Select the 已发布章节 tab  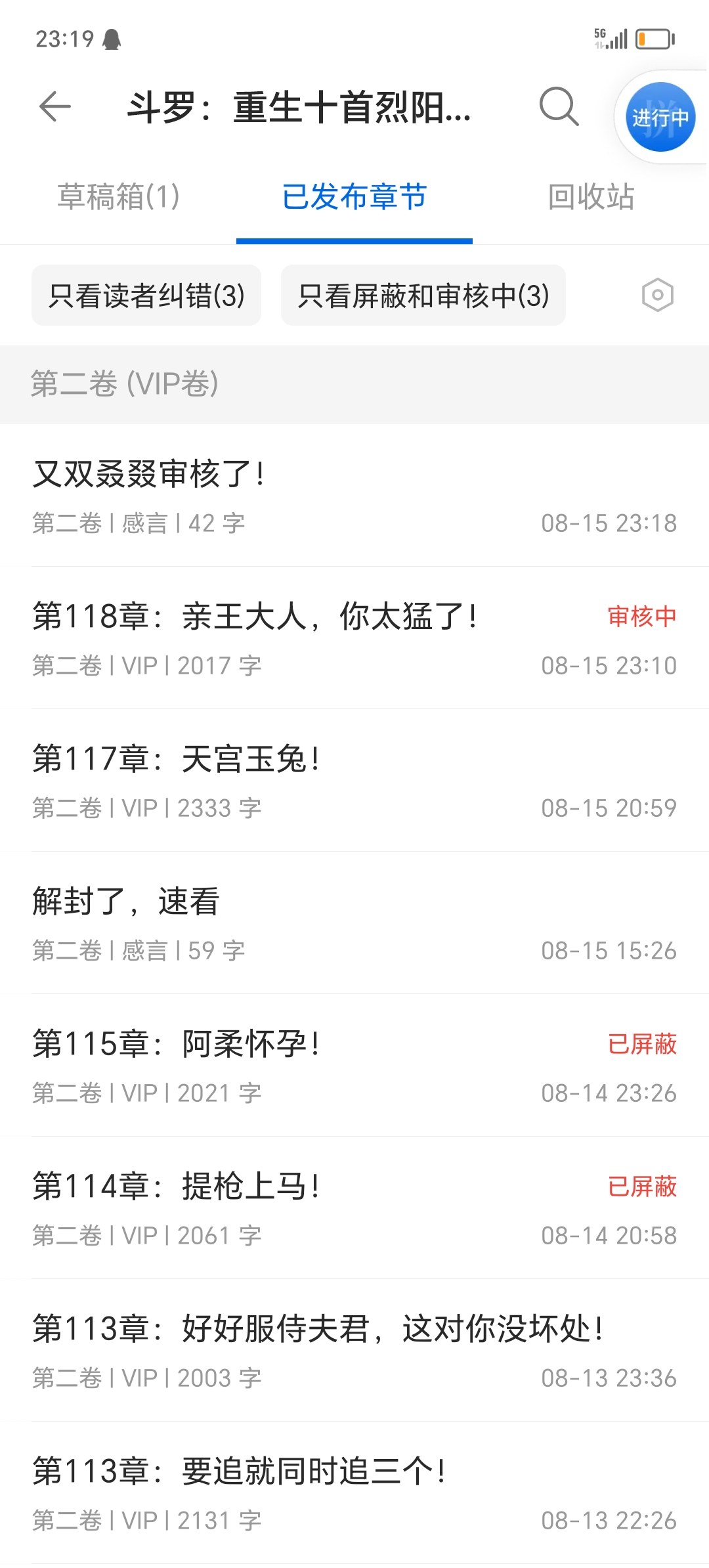[x=354, y=197]
